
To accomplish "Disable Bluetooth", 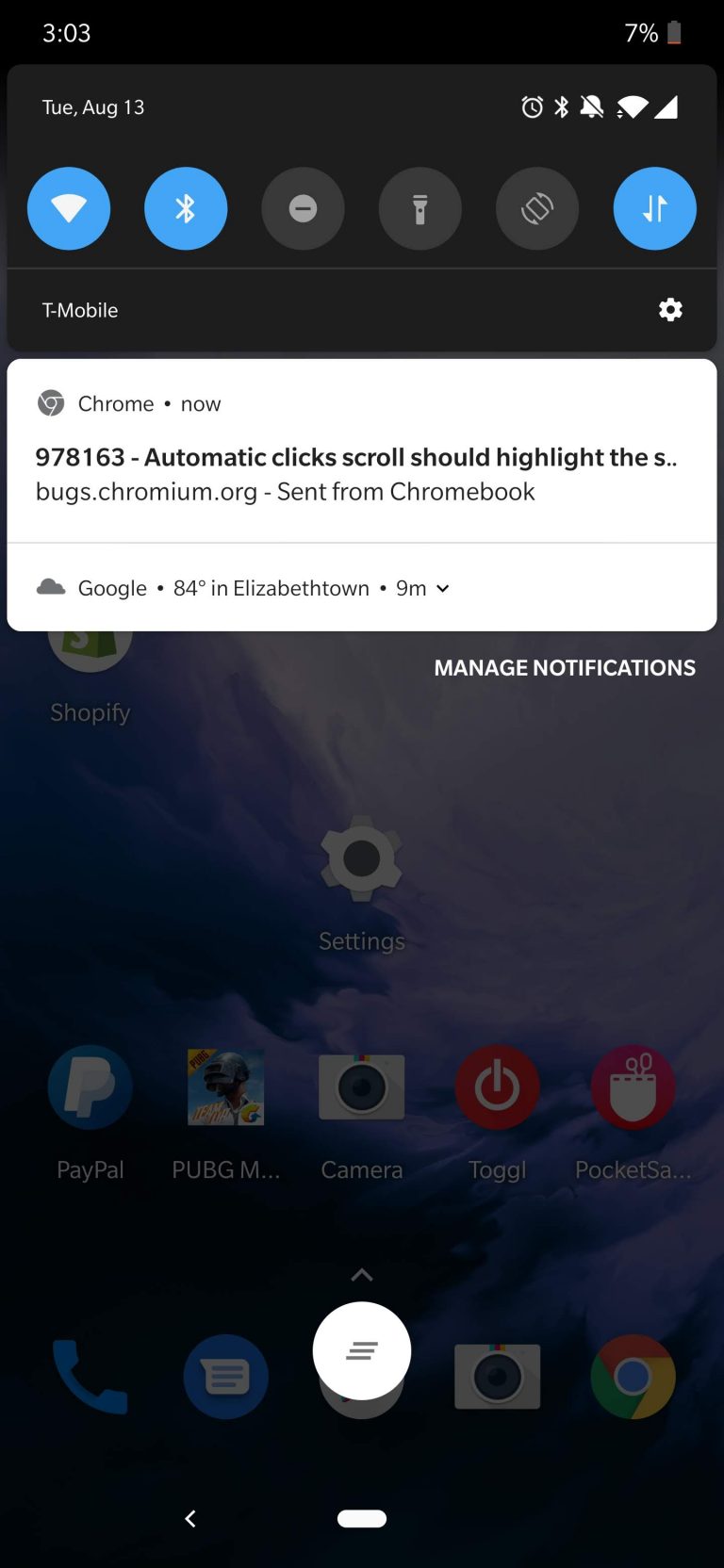I will coord(186,208).
